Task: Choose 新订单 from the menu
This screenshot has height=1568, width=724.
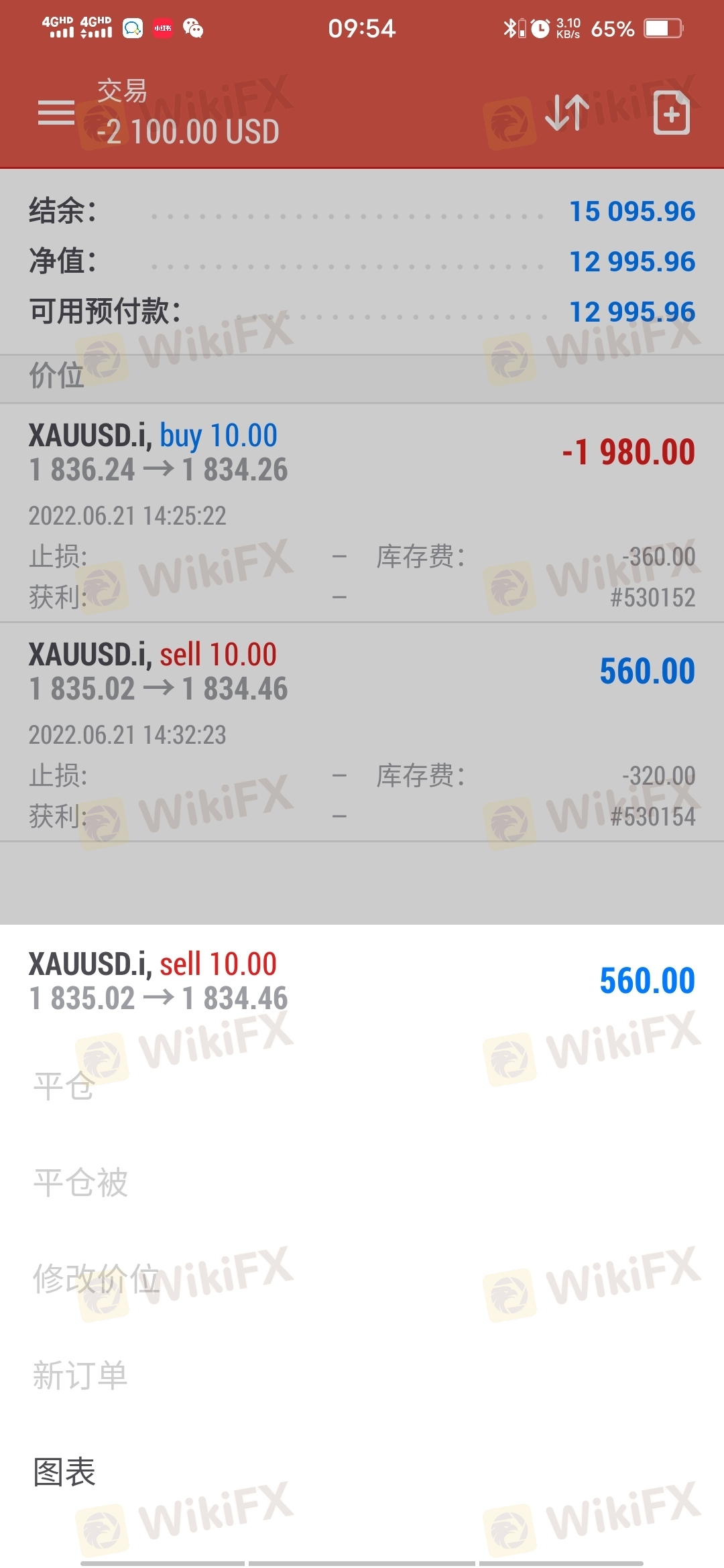Action: pos(80,1375)
